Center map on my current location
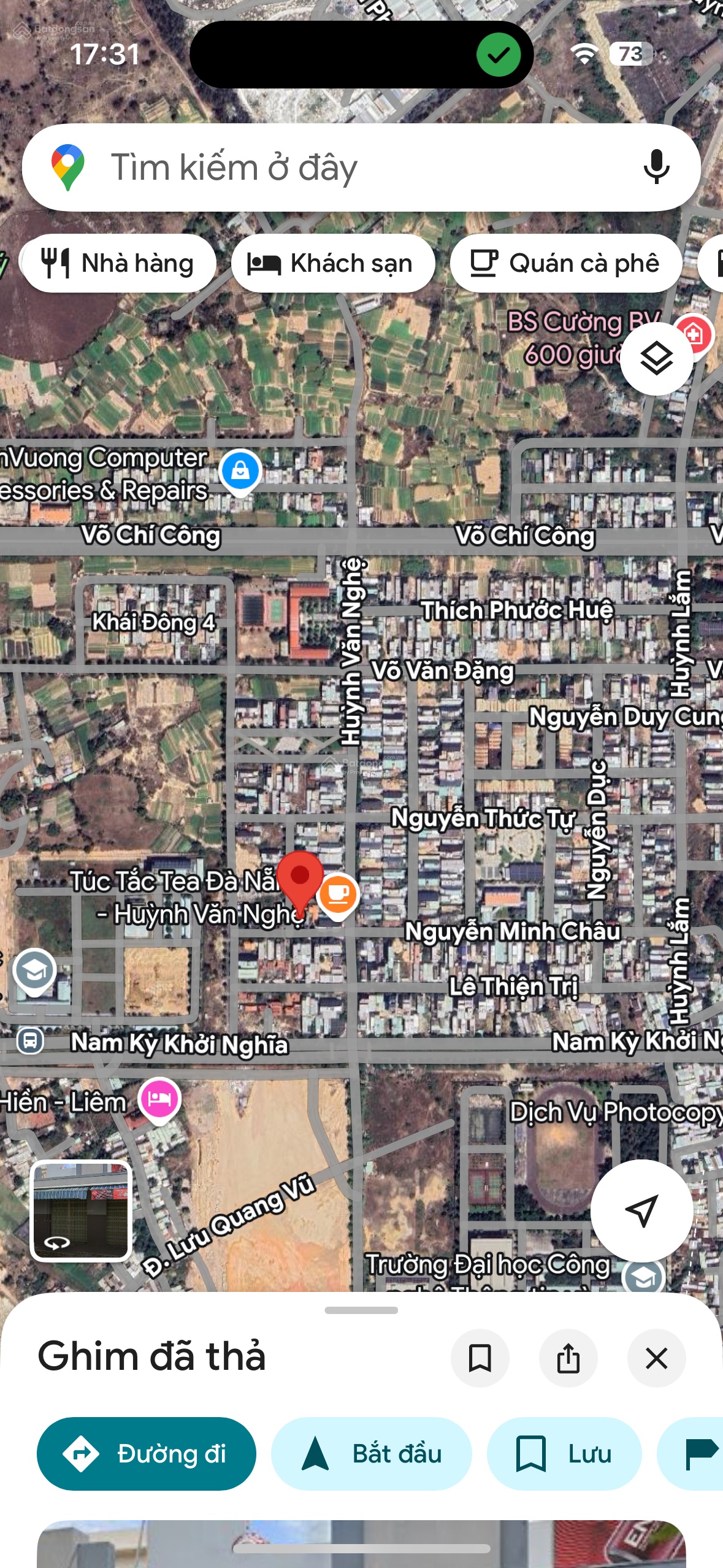The image size is (723, 1568). click(641, 1210)
